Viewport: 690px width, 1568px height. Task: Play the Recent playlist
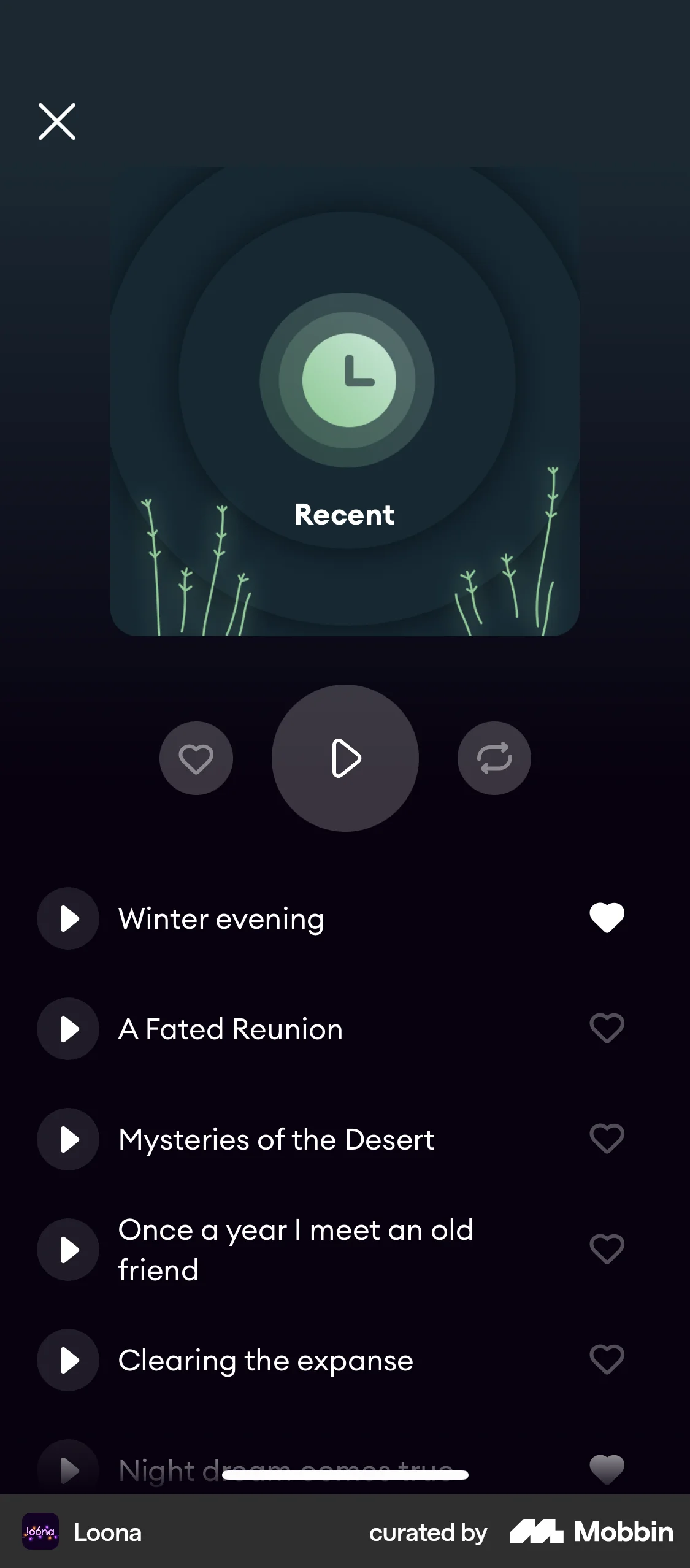coord(345,758)
